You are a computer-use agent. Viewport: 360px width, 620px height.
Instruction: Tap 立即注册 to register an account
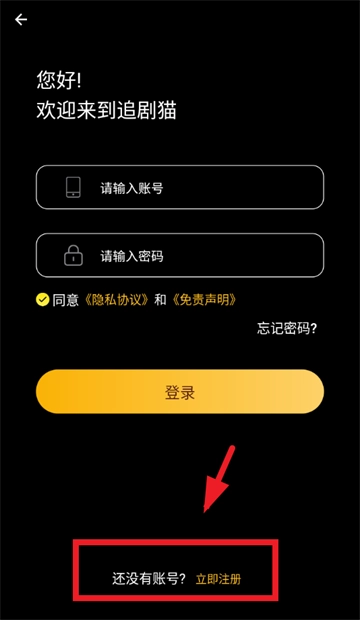(218, 579)
